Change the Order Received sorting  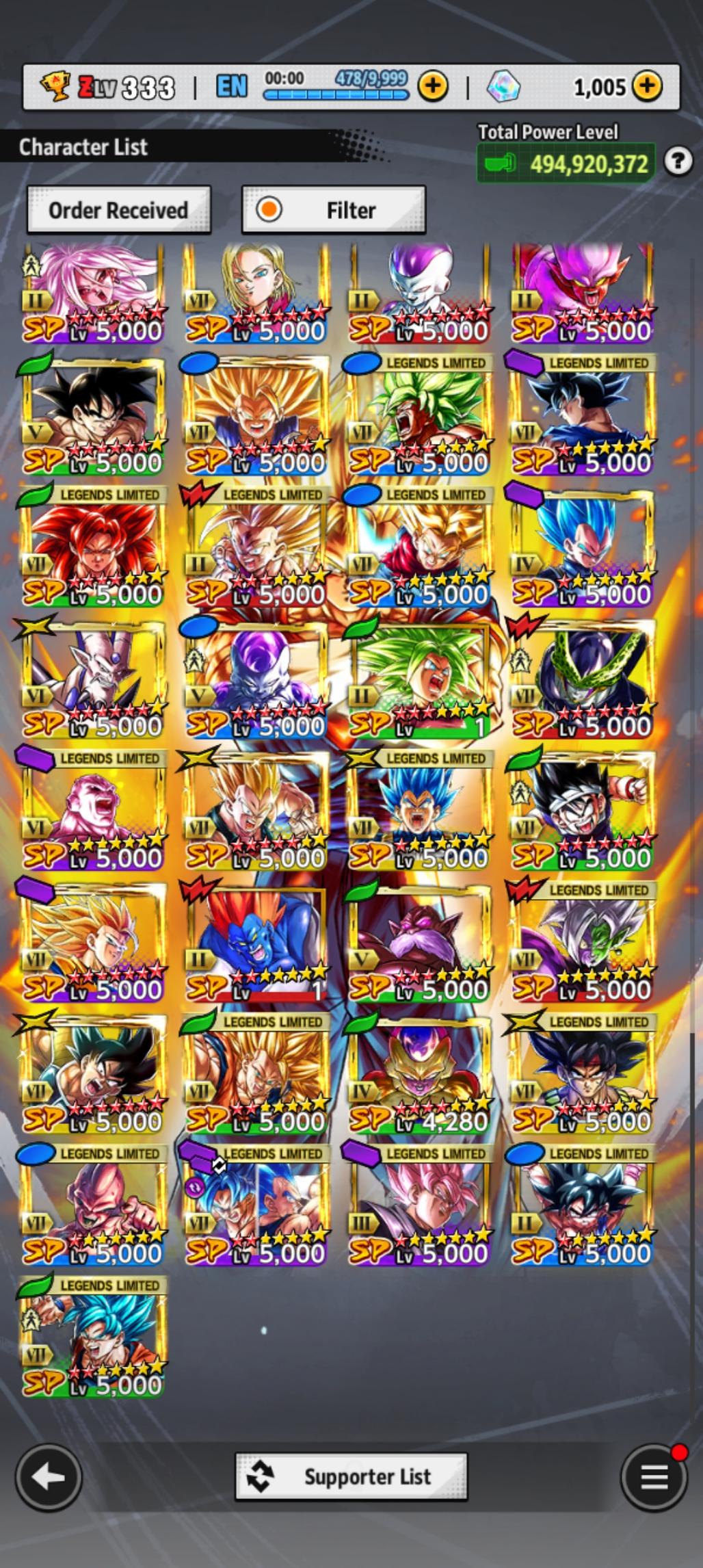(x=118, y=210)
